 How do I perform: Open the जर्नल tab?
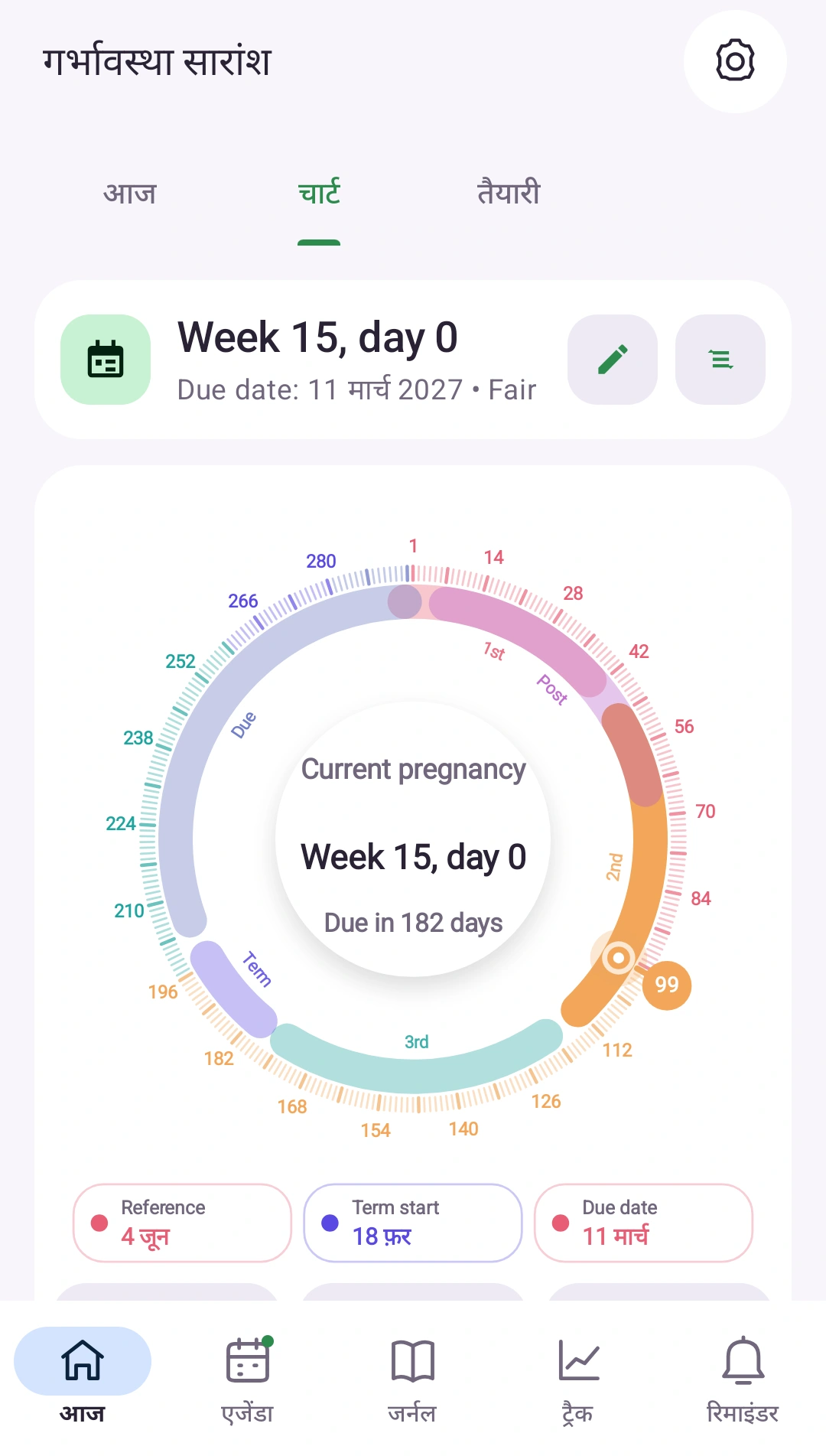pos(412,1379)
